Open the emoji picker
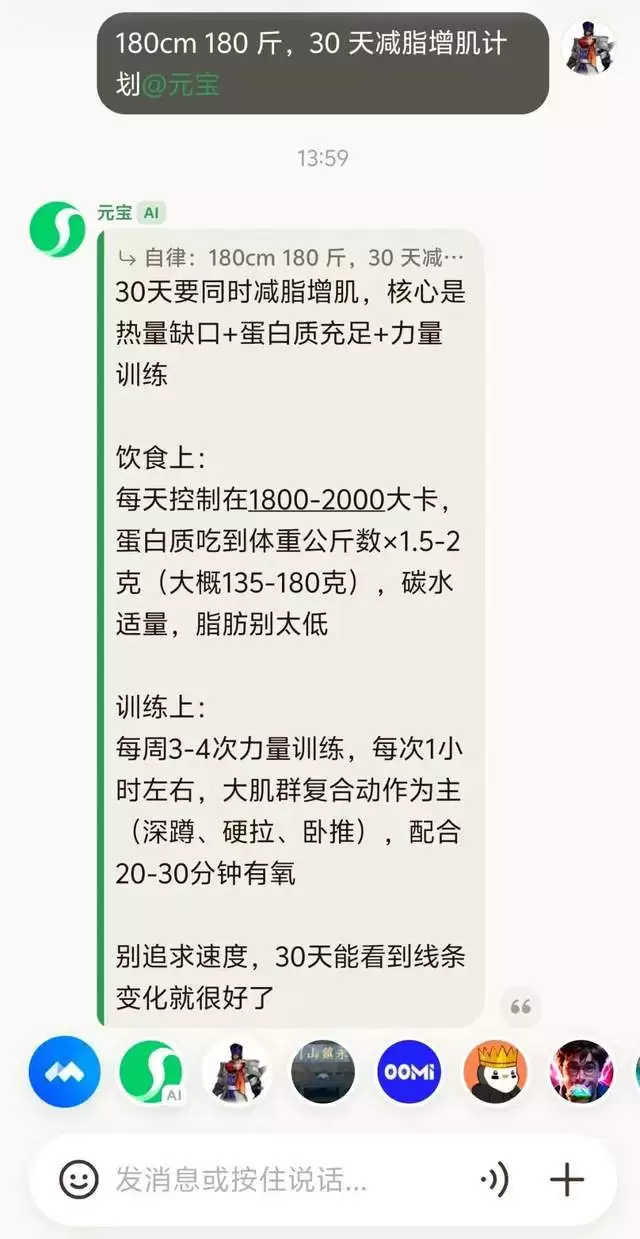The image size is (640, 1239). tap(79, 1180)
